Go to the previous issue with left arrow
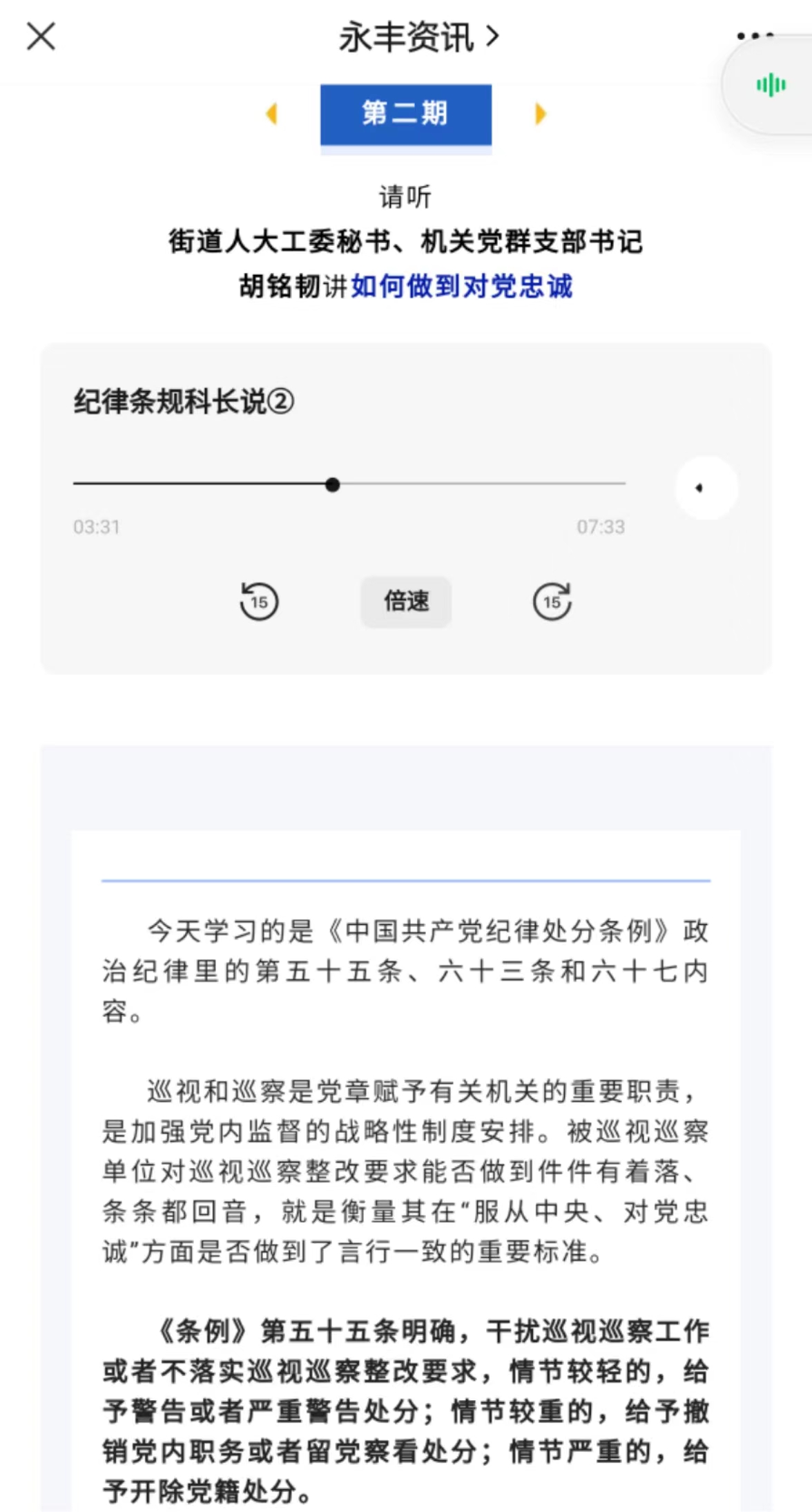Viewport: 812px width, 1512px height. click(272, 114)
